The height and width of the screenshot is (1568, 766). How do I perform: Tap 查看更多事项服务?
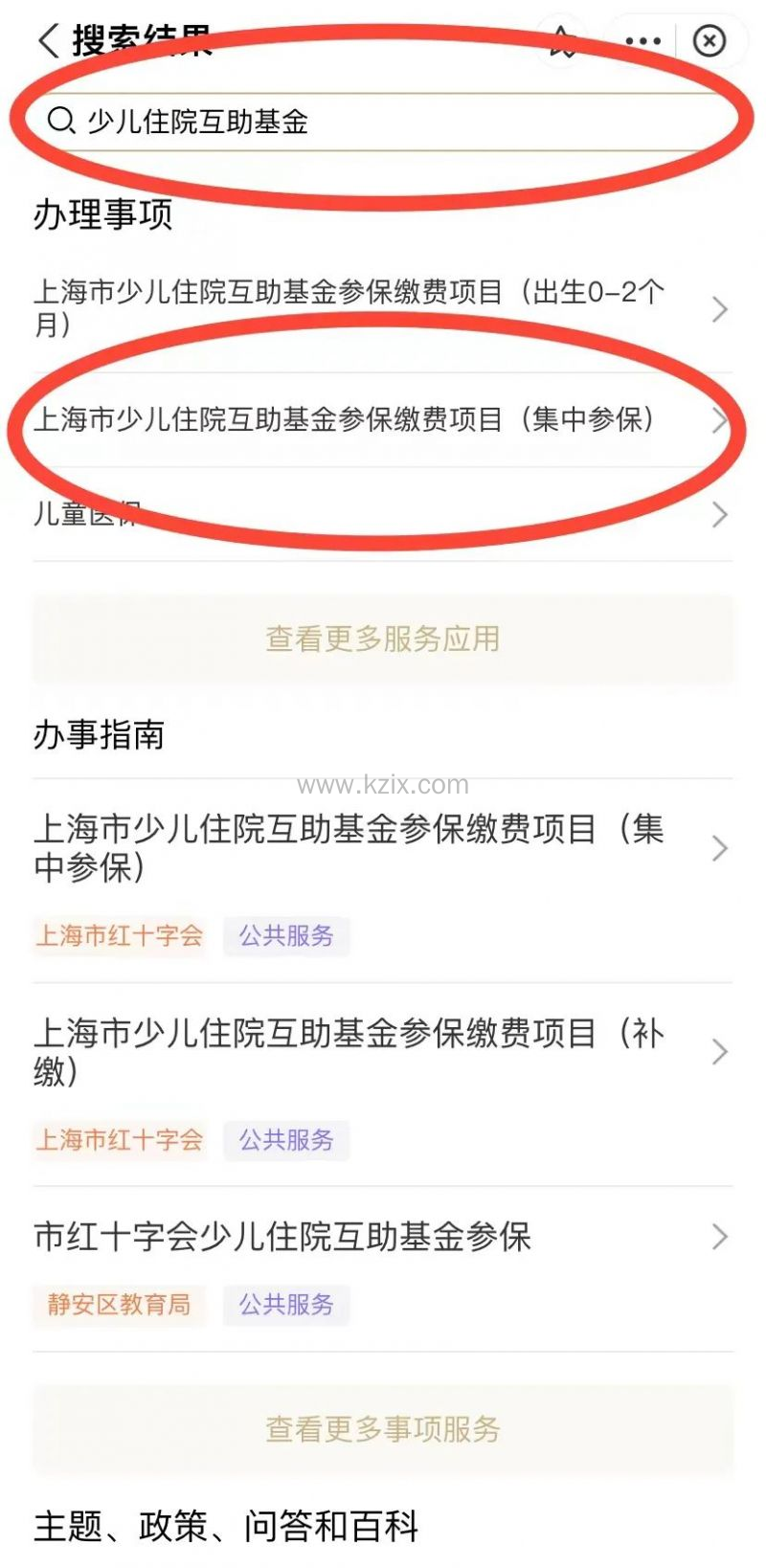pos(383,1429)
